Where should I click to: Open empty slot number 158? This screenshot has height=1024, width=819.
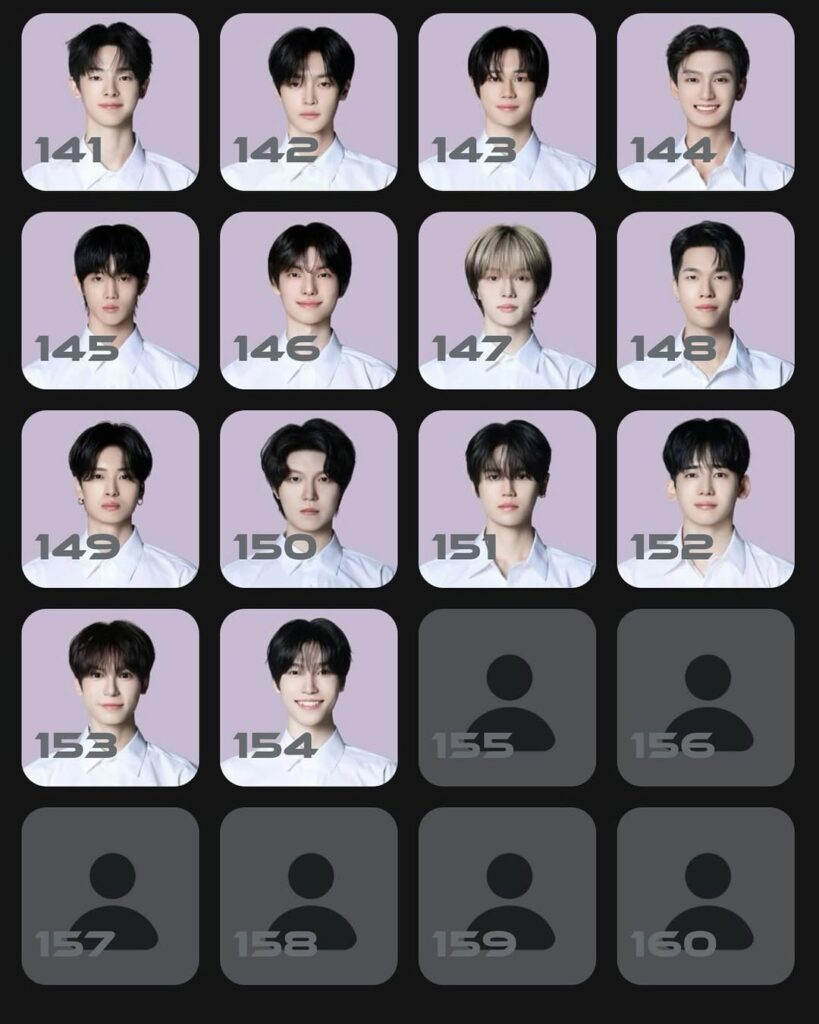point(308,895)
